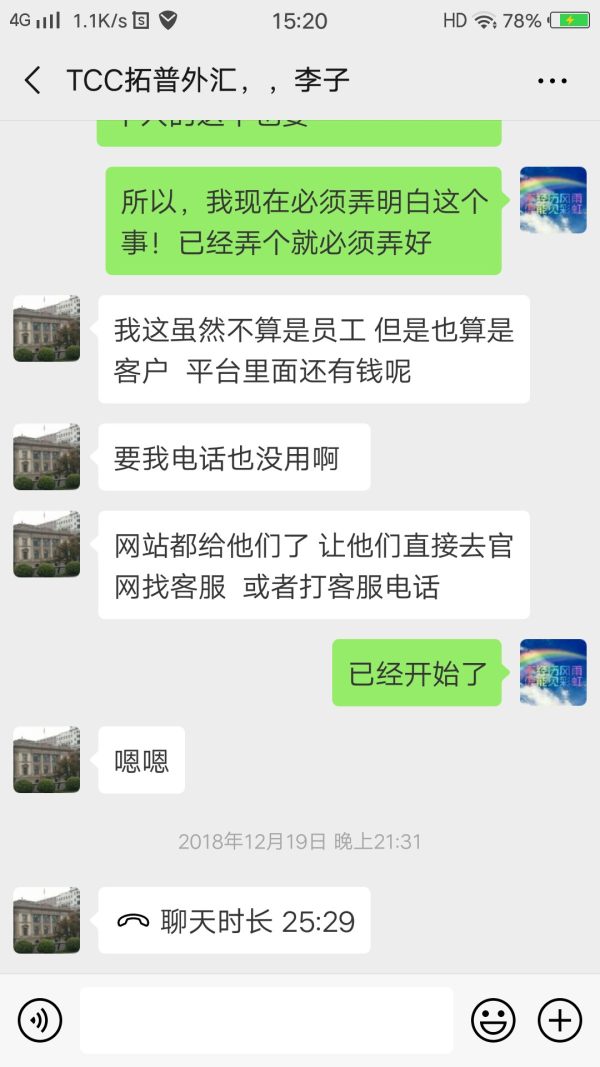
Task: Open the plus attachment menu
Action: click(560, 1020)
